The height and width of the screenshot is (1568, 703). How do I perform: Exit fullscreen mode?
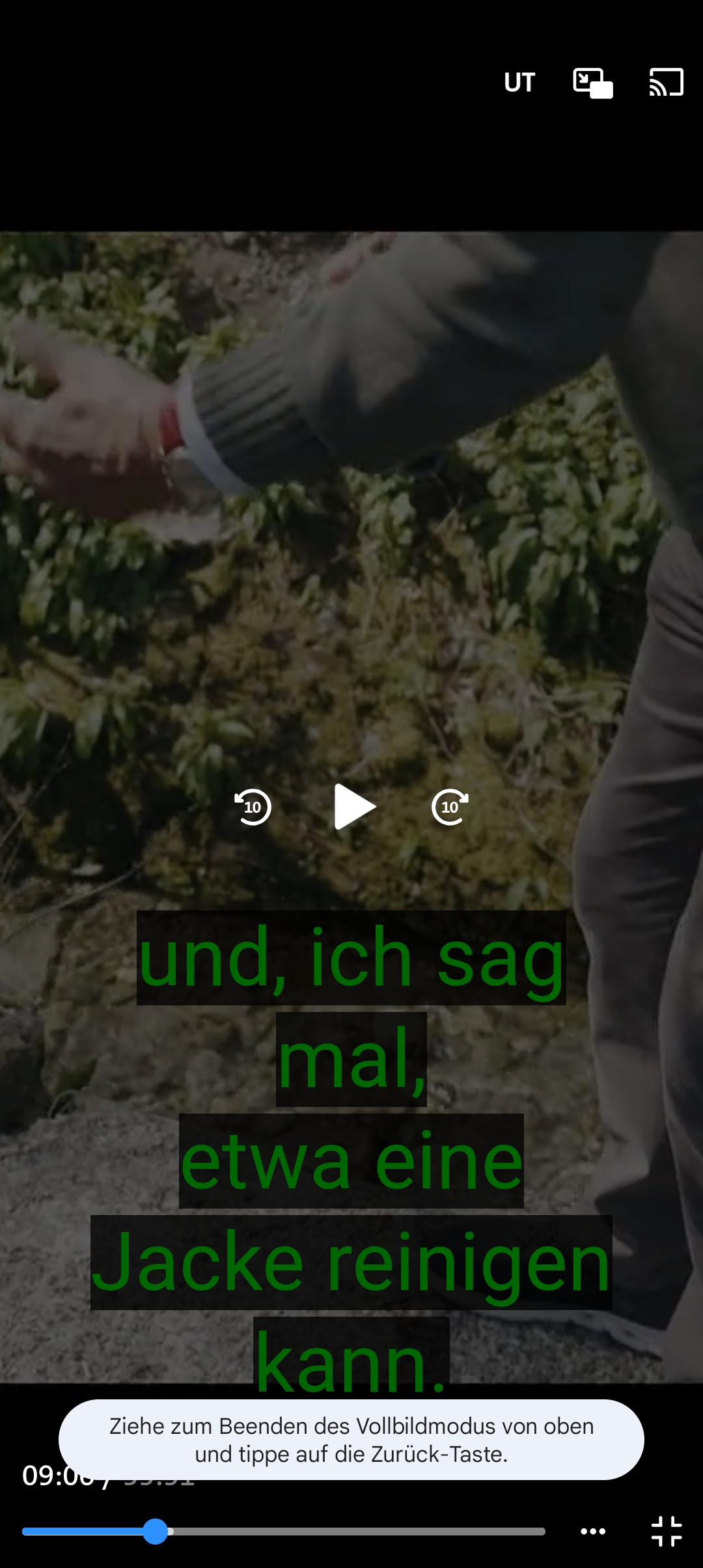[666, 1532]
